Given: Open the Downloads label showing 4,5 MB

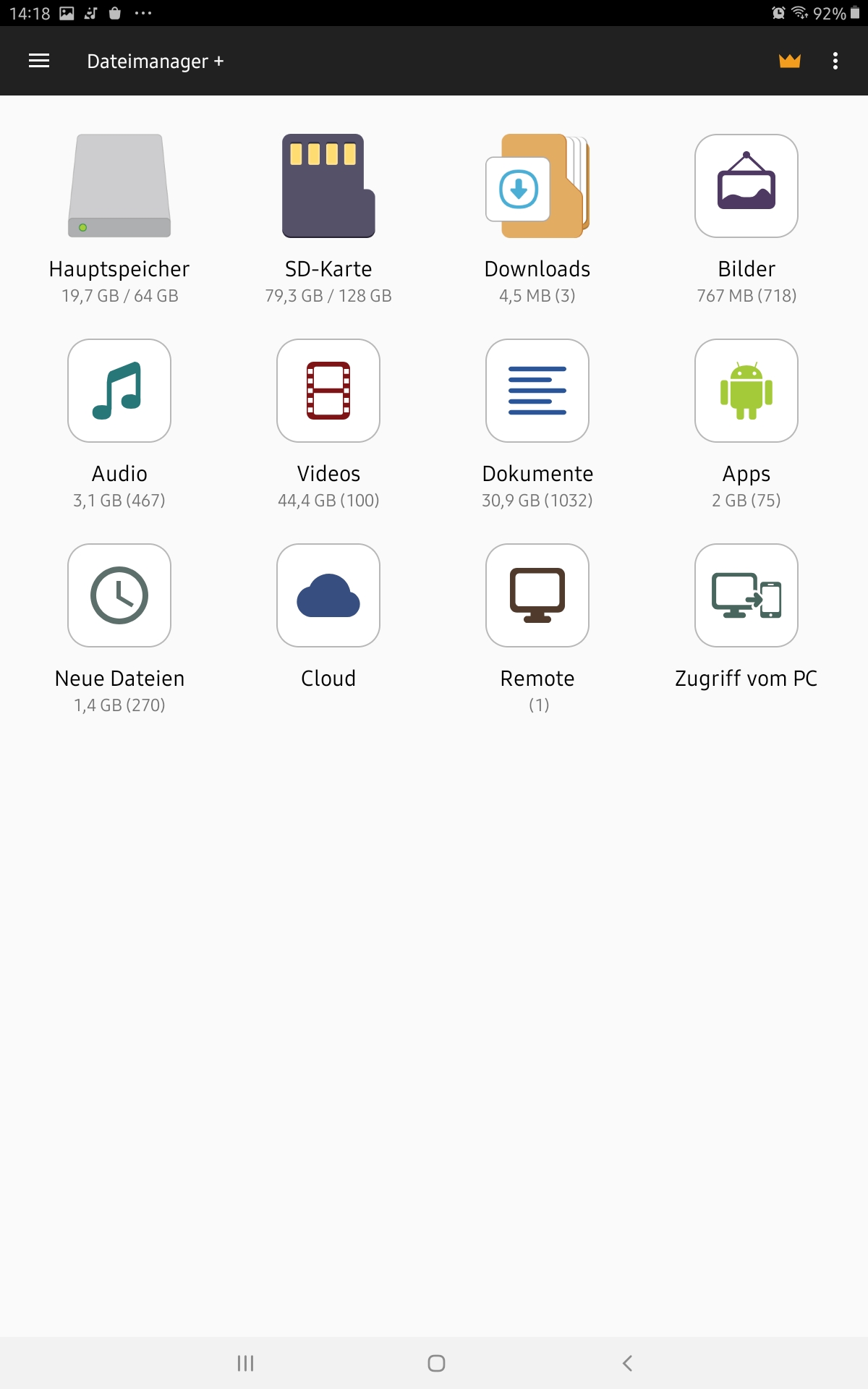Looking at the screenshot, I should [x=537, y=295].
